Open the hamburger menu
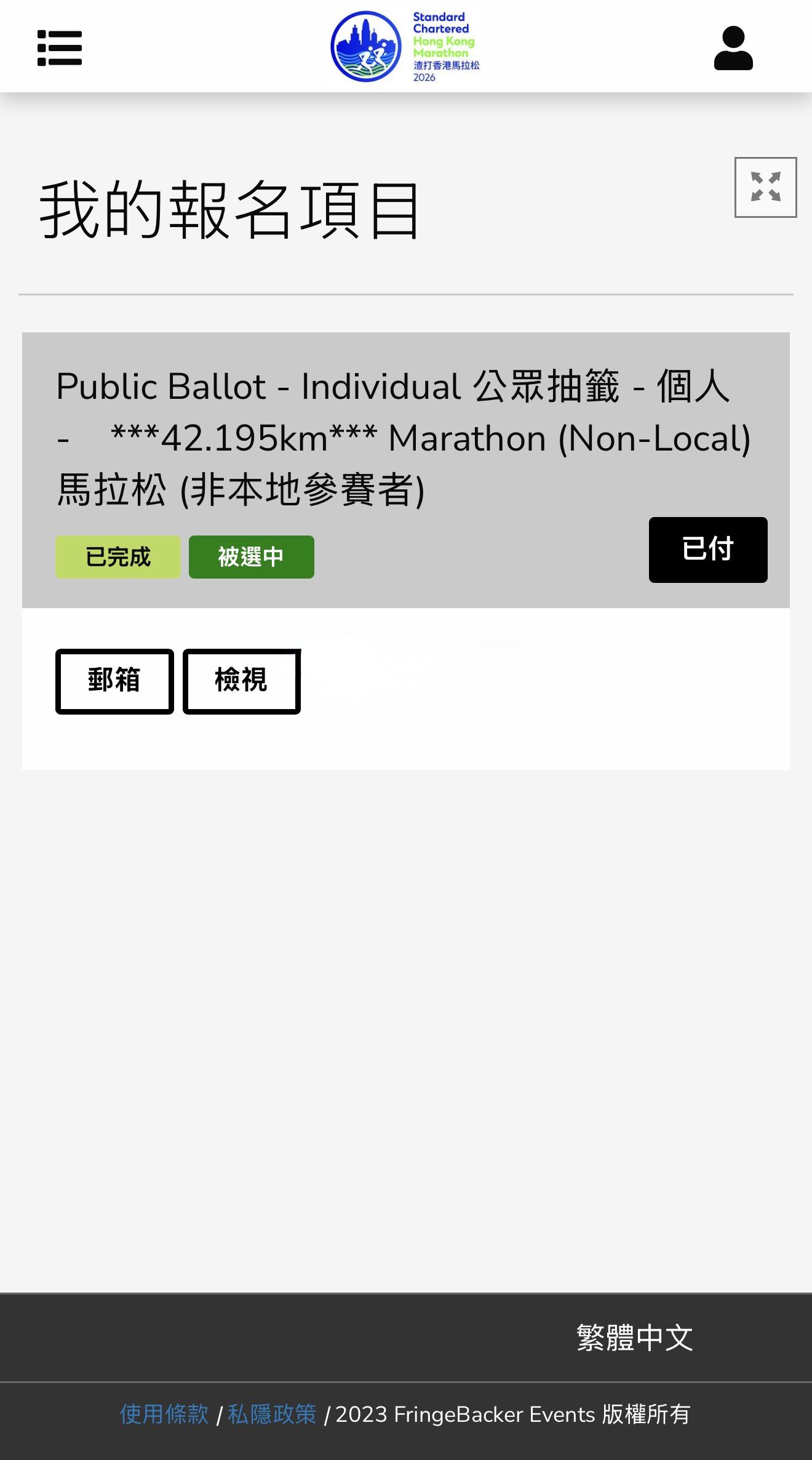Image resolution: width=812 pixels, height=1460 pixels. coord(60,48)
